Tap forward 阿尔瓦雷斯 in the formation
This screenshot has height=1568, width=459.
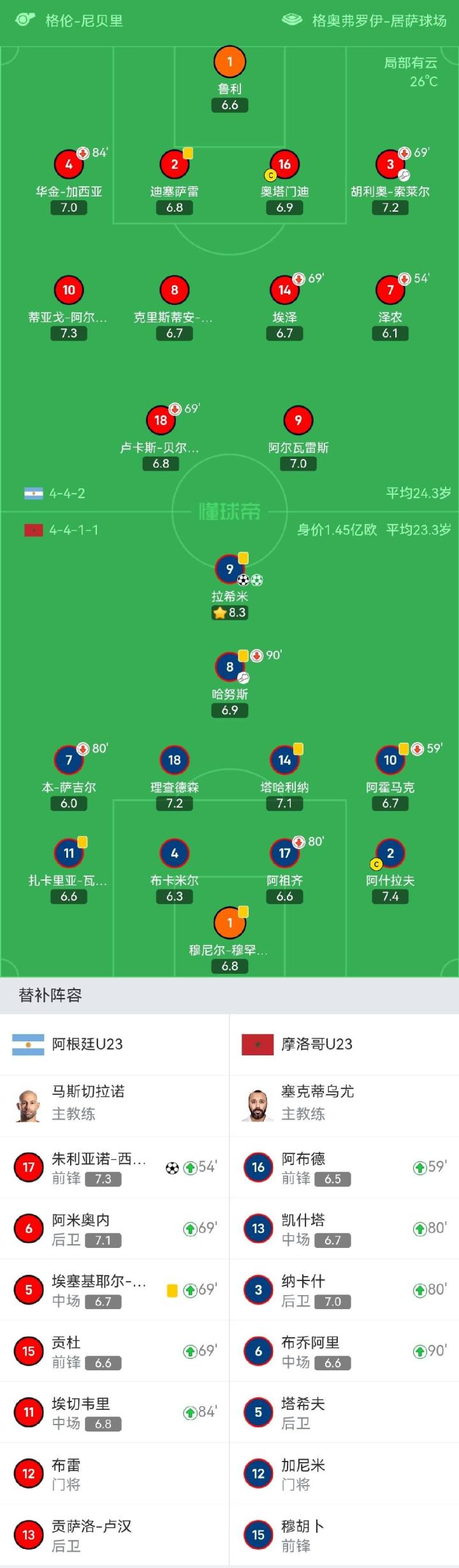(x=298, y=421)
